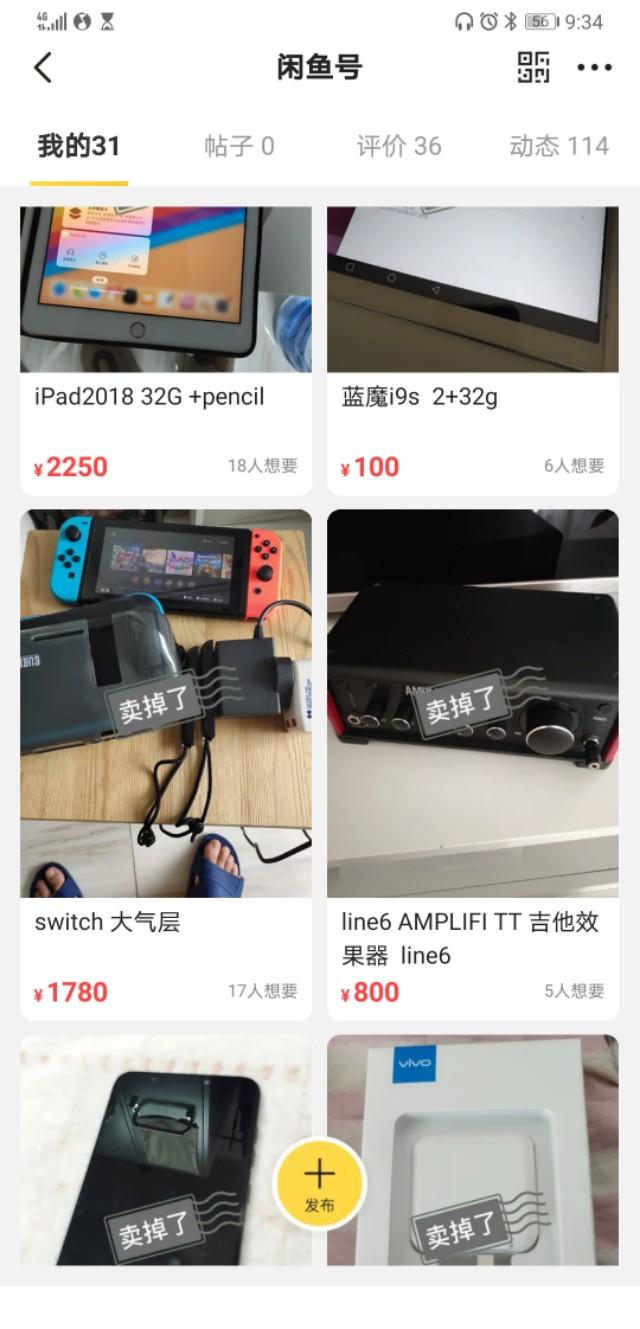Select the 我的31 tab

click(x=79, y=146)
